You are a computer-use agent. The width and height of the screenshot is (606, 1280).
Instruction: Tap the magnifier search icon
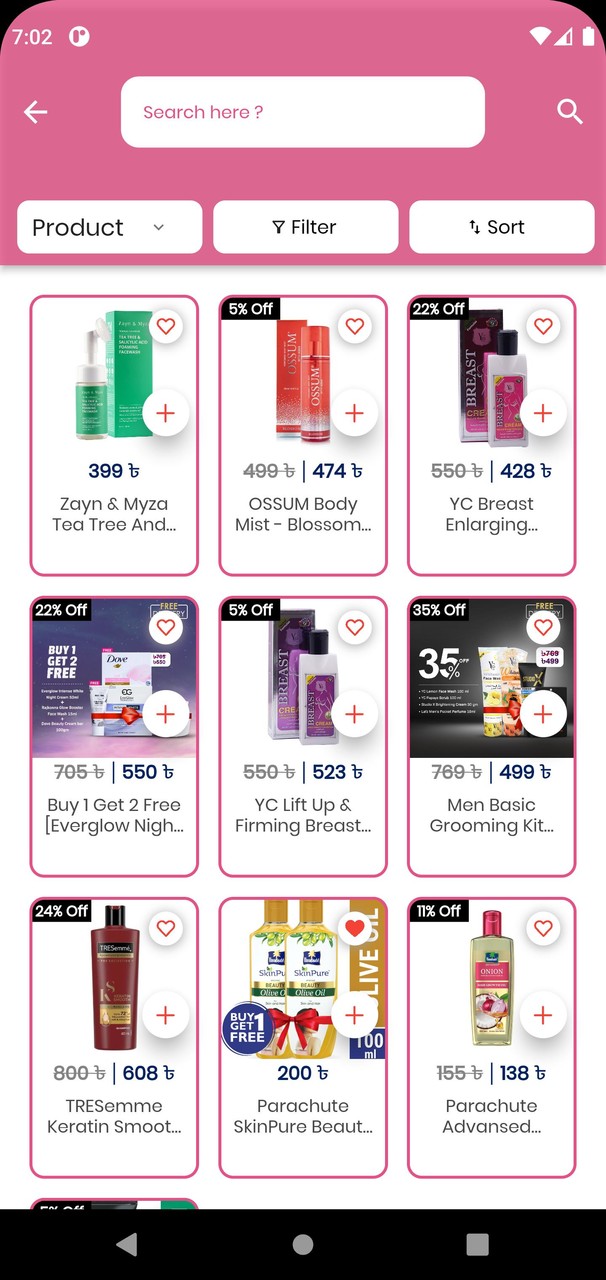(570, 112)
